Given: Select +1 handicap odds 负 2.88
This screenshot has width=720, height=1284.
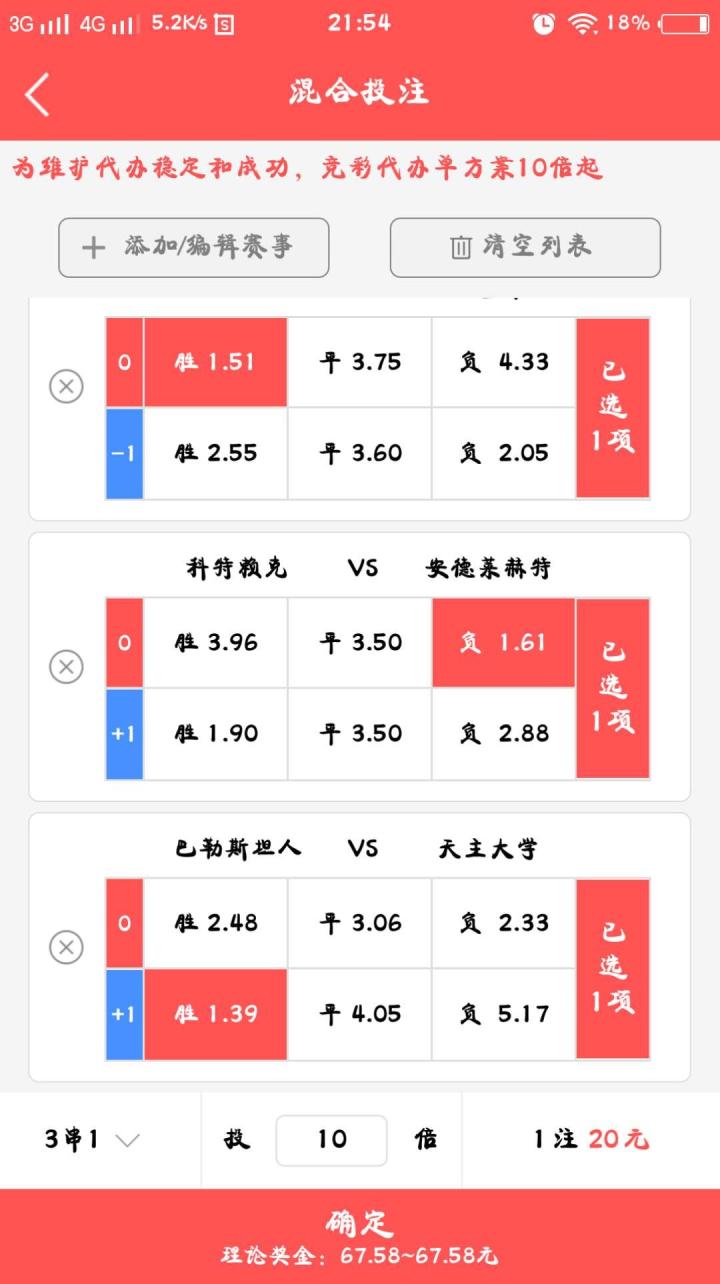Looking at the screenshot, I should [x=504, y=733].
